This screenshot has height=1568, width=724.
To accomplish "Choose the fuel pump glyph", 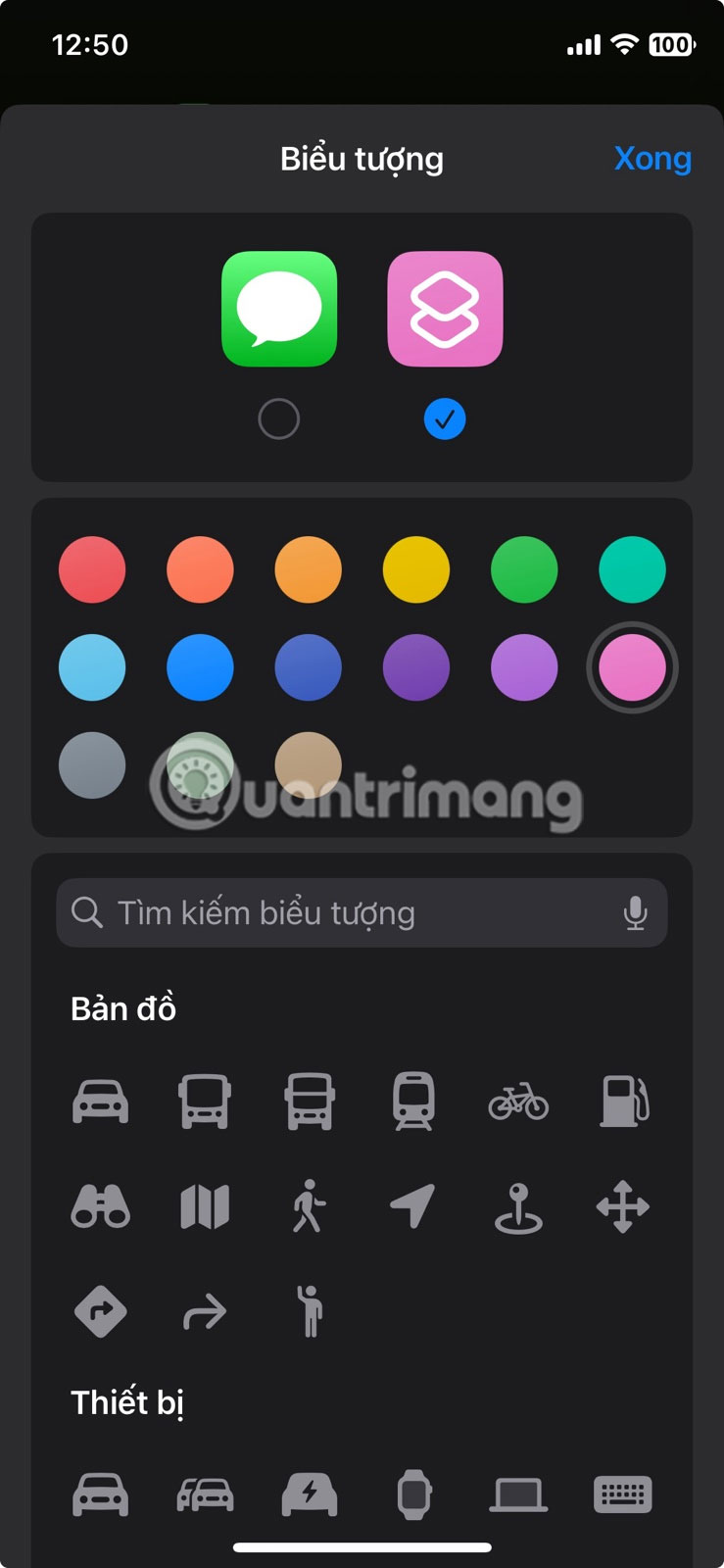I will click(x=624, y=1102).
